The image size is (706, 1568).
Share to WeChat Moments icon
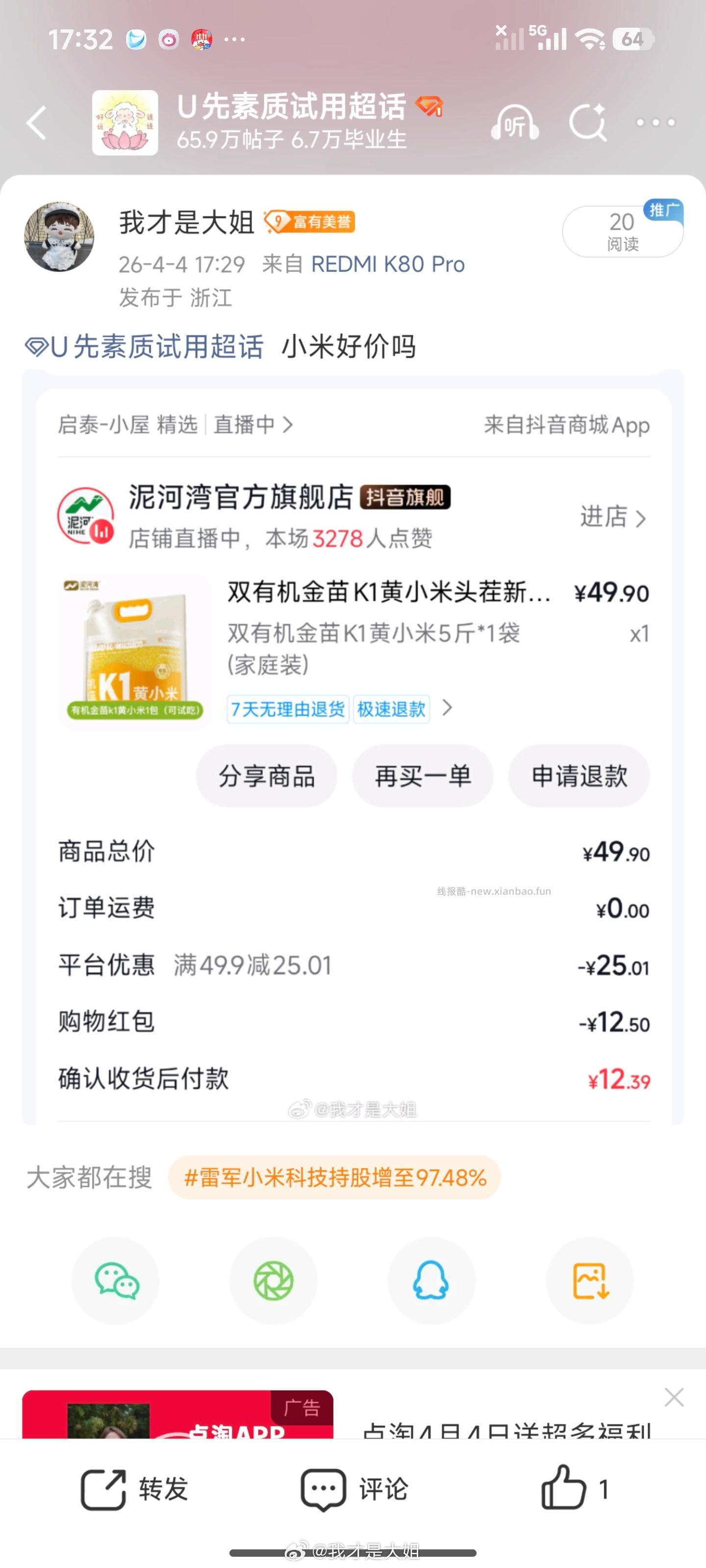tap(274, 1281)
